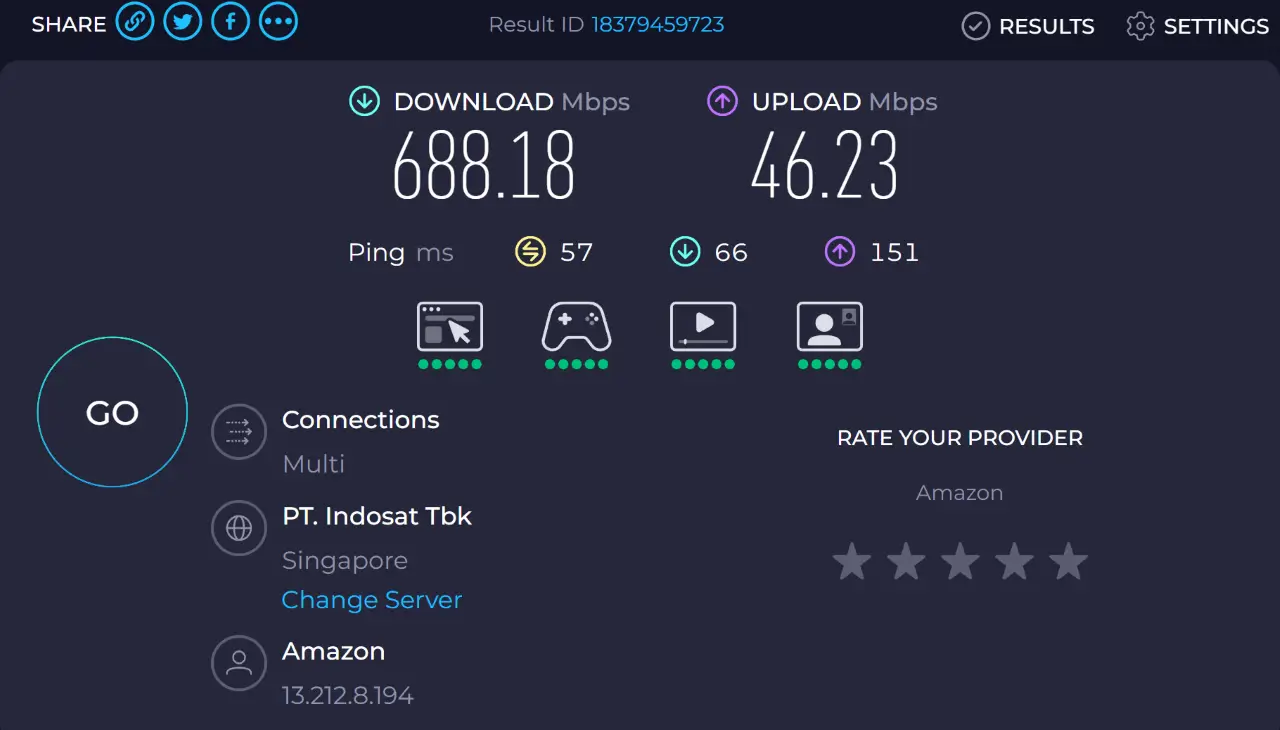Viewport: 1280px width, 730px height.
Task: Start a new test with GO
Action: [112, 412]
